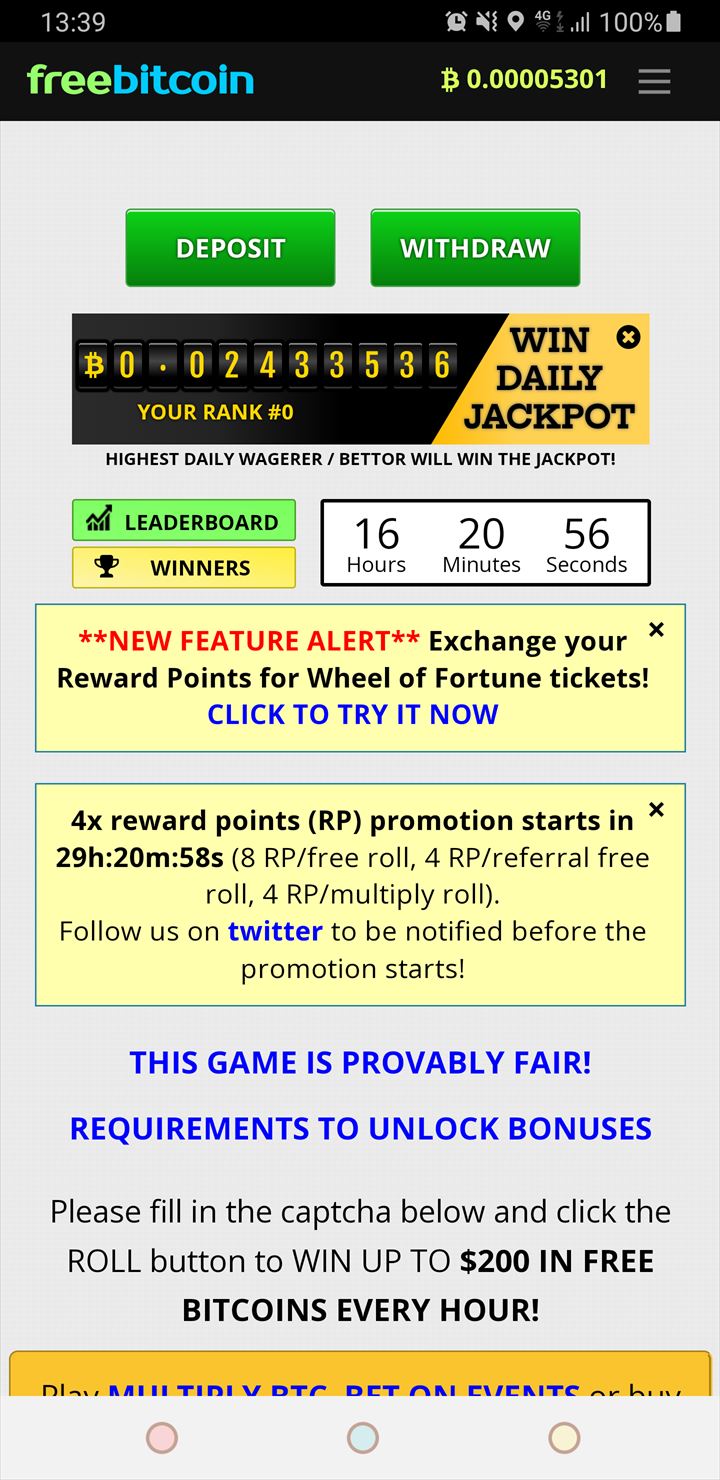Tap the WITHDRAW button
Viewport: 720px width, 1480px height.
[475, 248]
